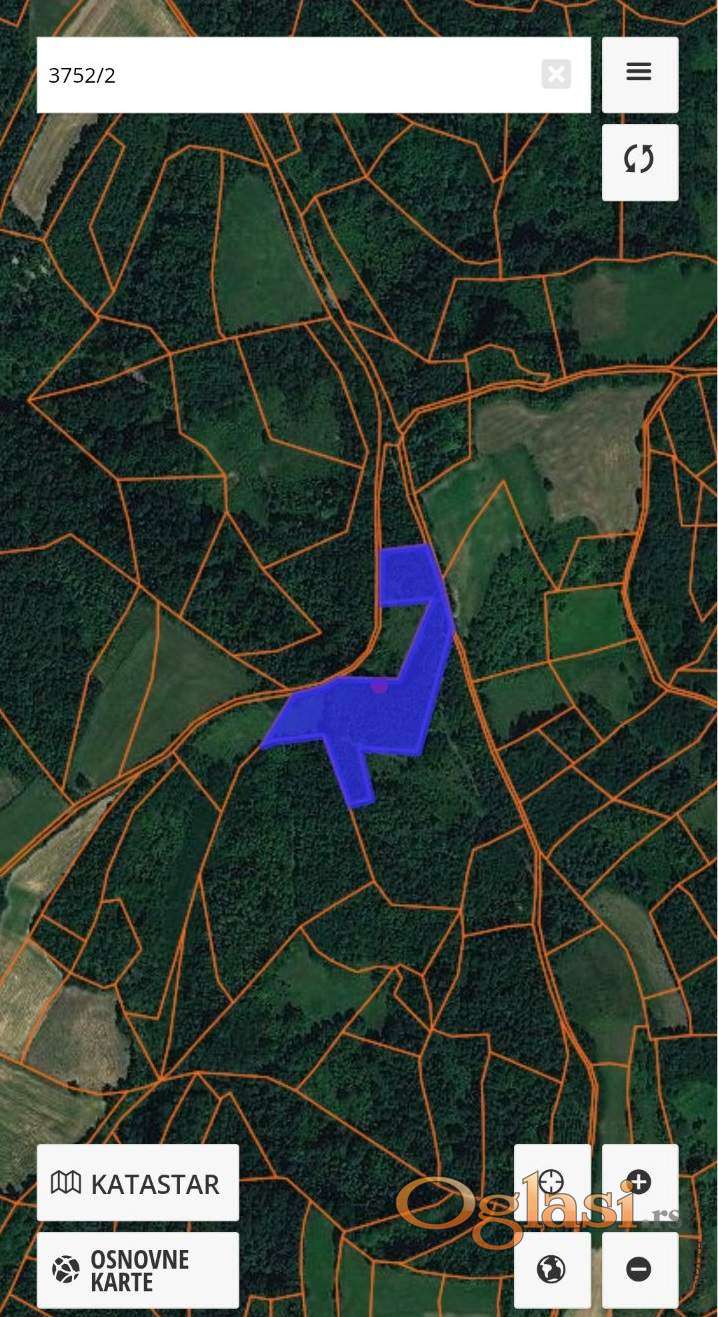Image resolution: width=718 pixels, height=1317 pixels.
Task: Tap the search field showing 3752/2
Action: click(x=290, y=75)
